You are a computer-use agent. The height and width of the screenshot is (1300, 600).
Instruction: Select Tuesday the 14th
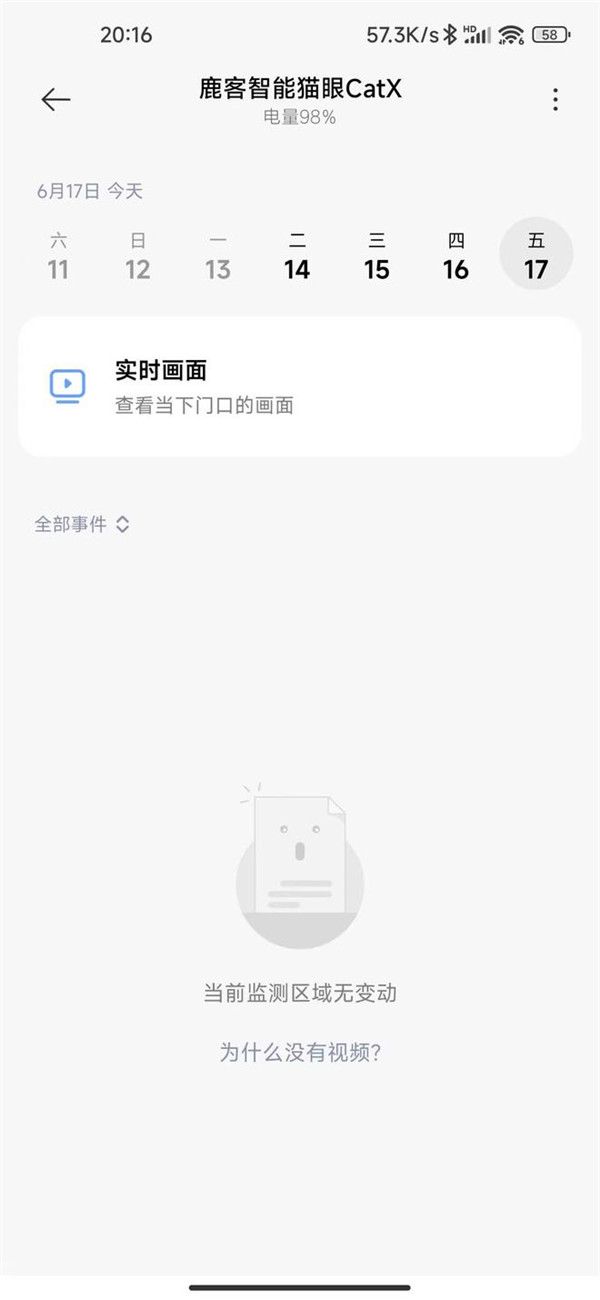click(x=297, y=256)
